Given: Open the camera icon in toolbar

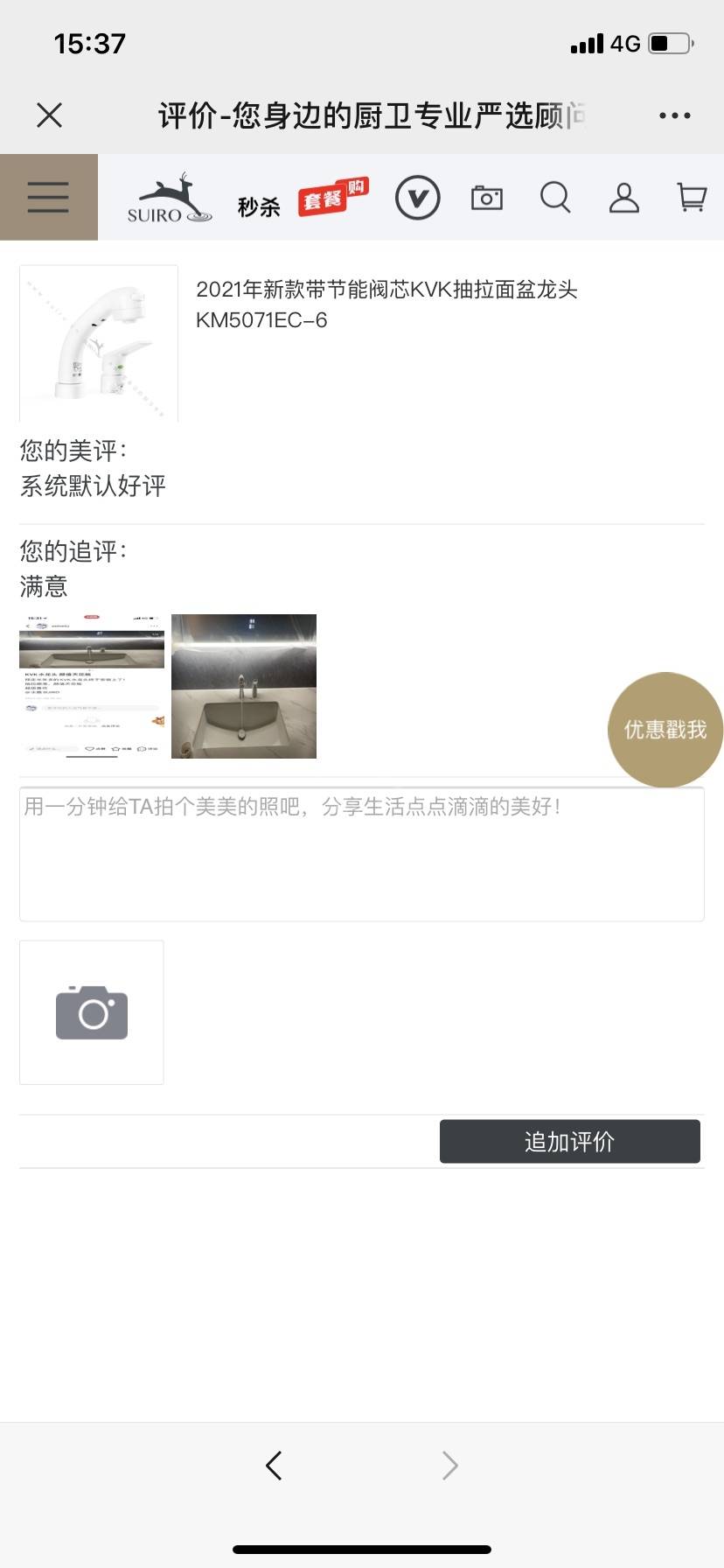Looking at the screenshot, I should (x=487, y=198).
